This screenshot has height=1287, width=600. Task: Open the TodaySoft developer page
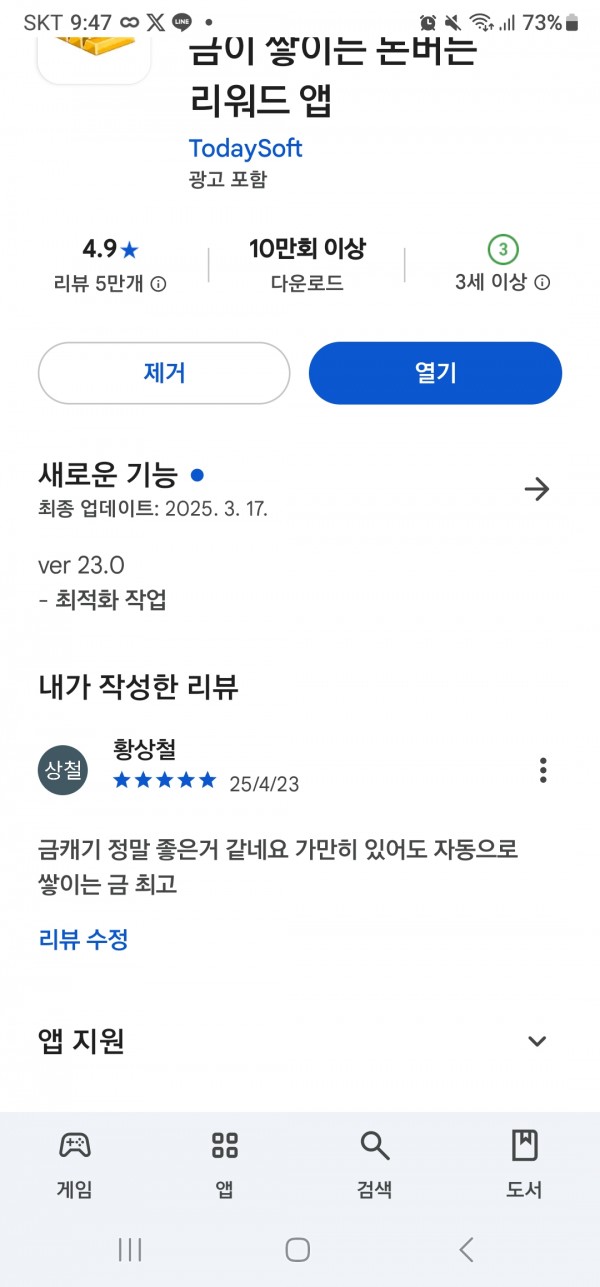[245, 149]
